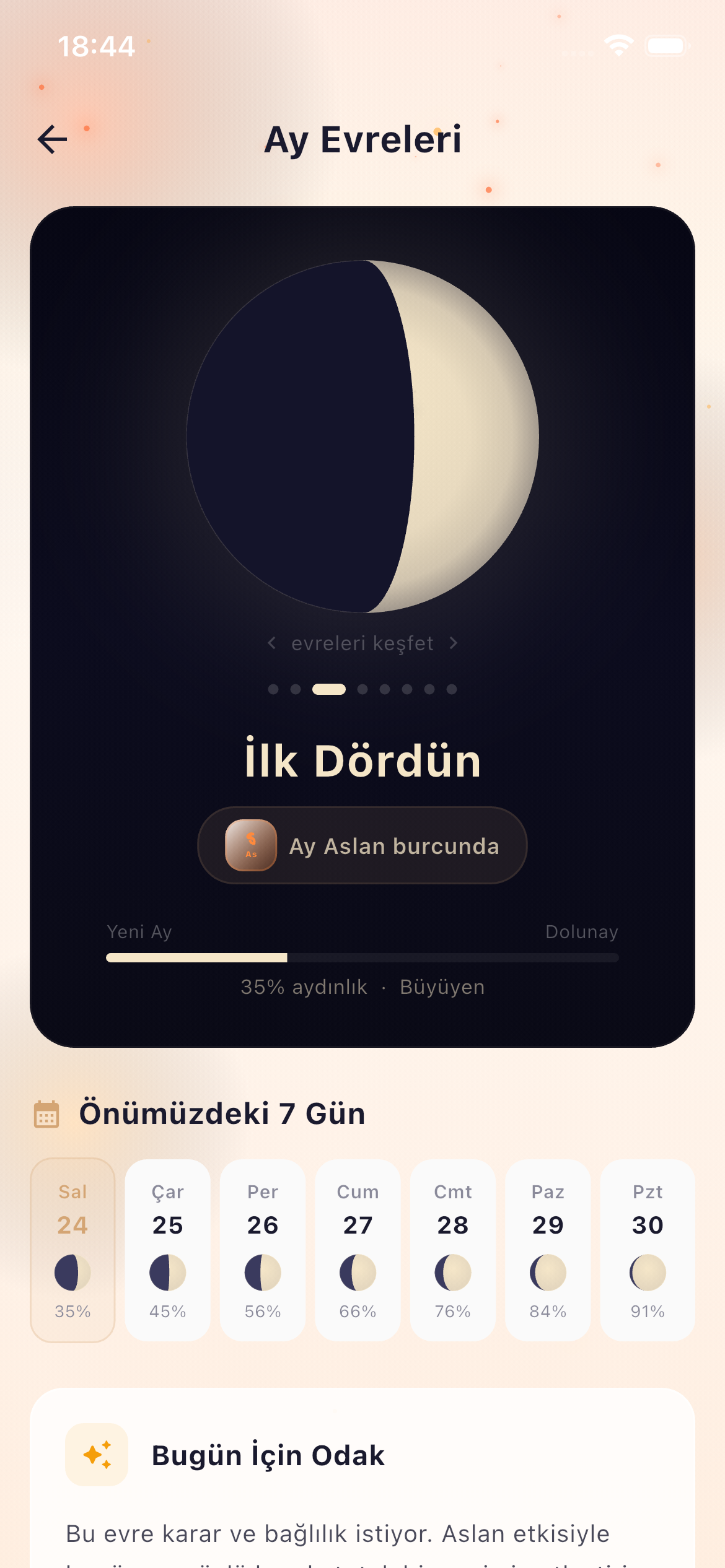Switch selection to Paz 29 card
The image size is (725, 1568).
(x=548, y=1248)
